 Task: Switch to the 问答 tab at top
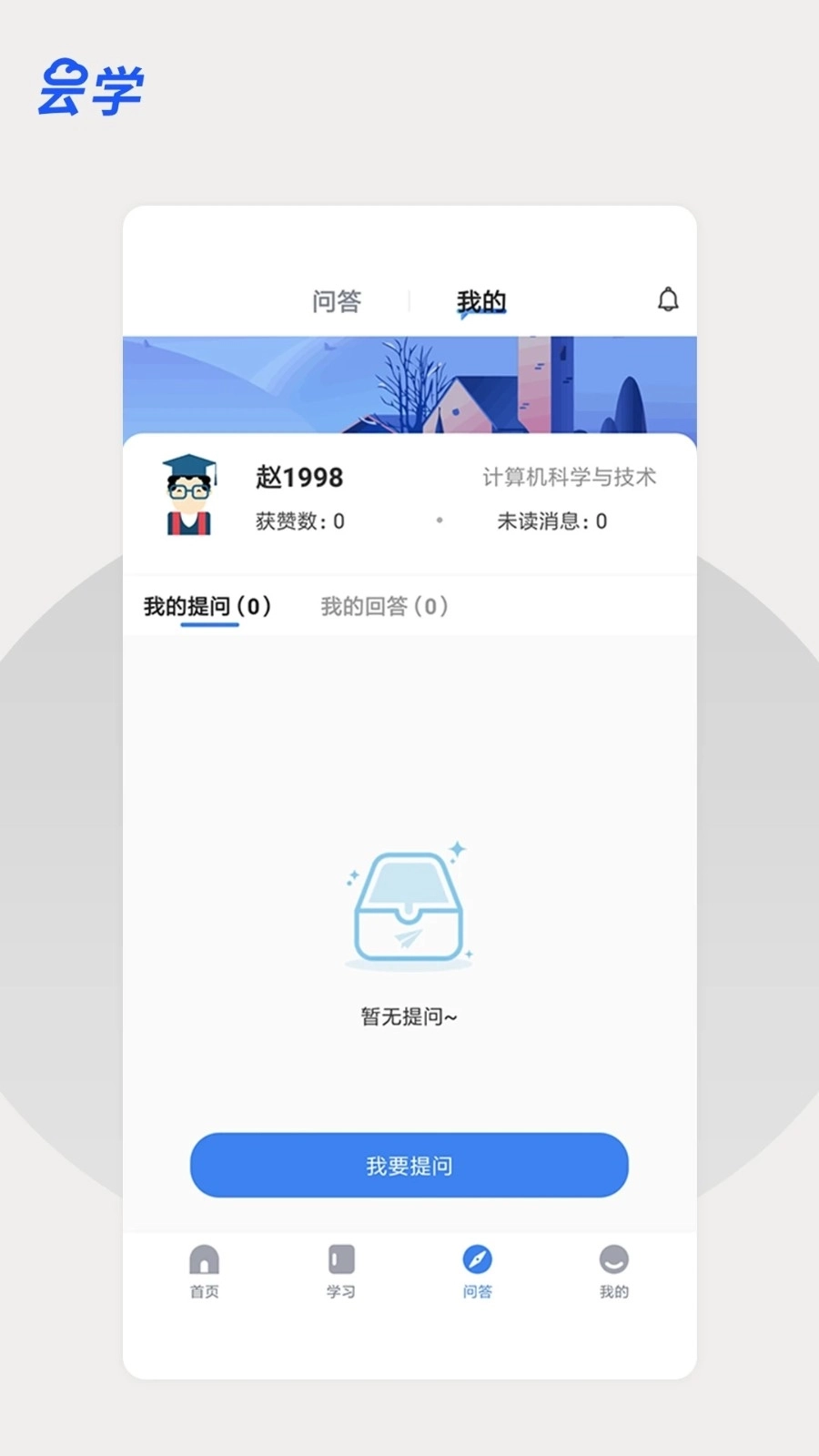[338, 300]
